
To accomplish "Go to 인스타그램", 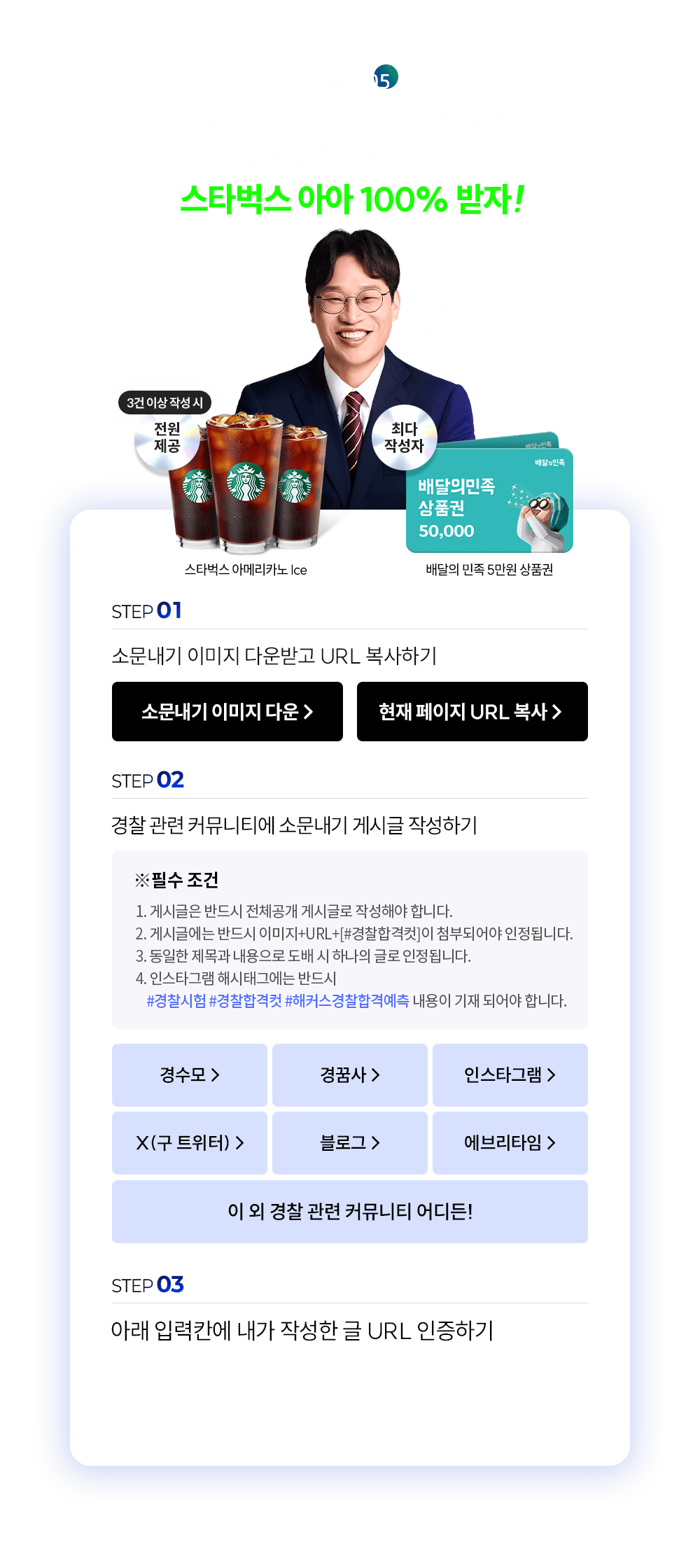I will (510, 1074).
